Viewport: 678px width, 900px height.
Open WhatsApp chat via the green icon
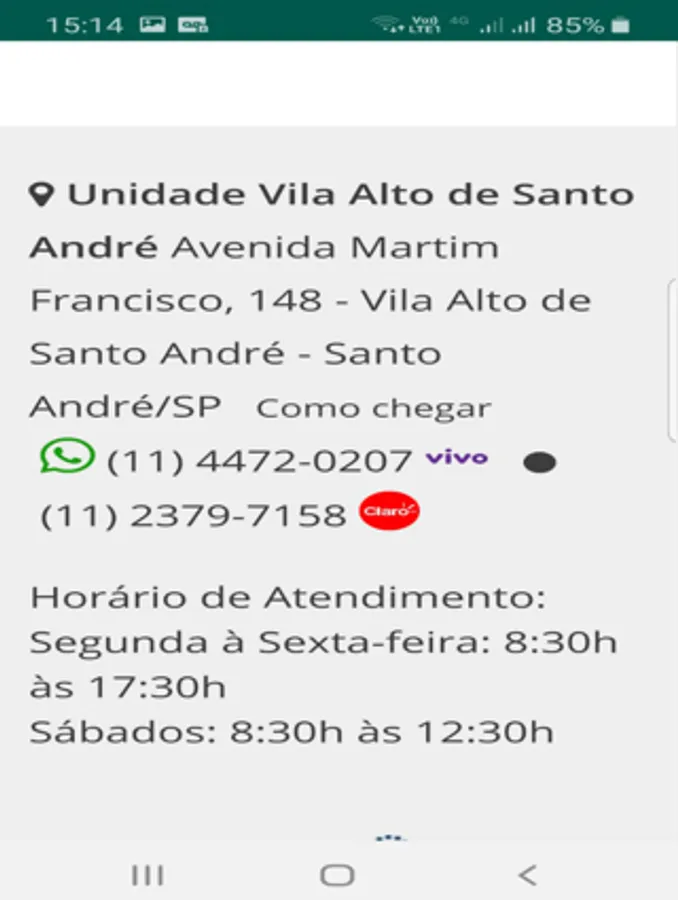coord(67,457)
